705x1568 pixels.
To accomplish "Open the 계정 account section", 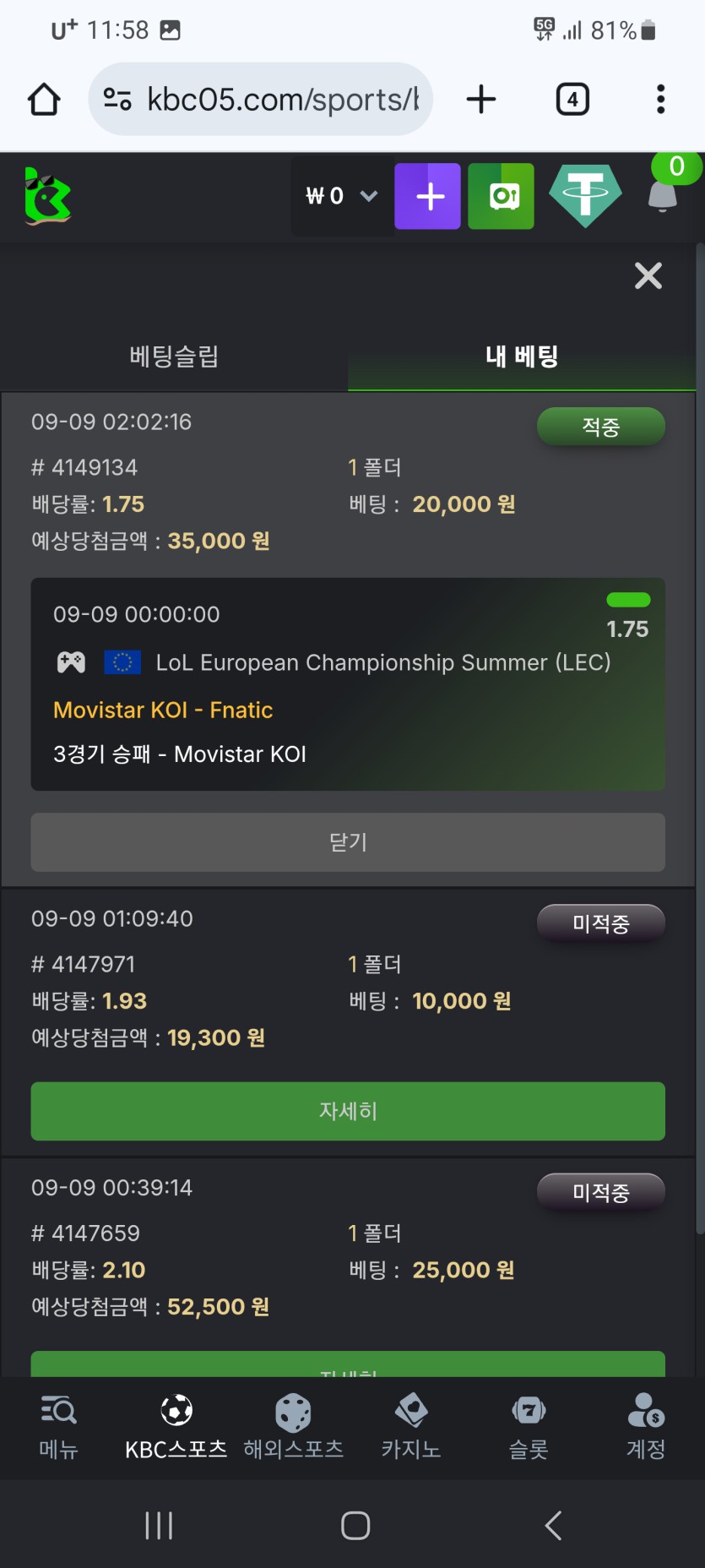I will coord(646,1427).
